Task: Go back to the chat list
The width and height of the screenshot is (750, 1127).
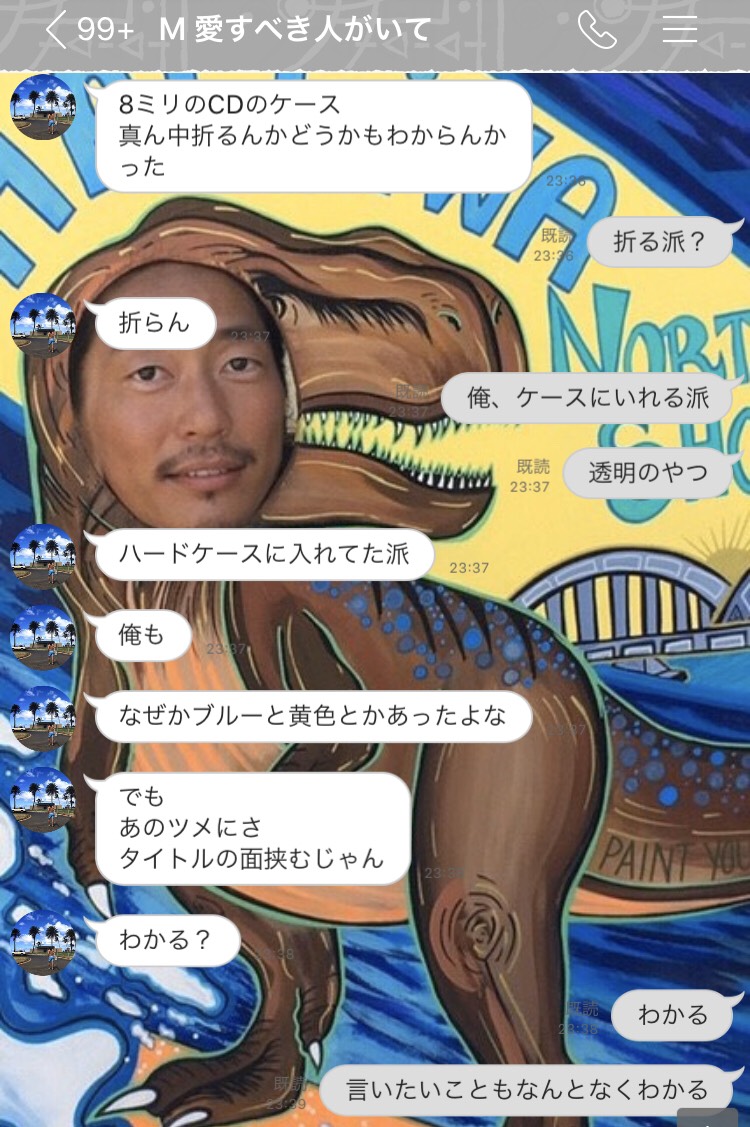Action: click(57, 30)
